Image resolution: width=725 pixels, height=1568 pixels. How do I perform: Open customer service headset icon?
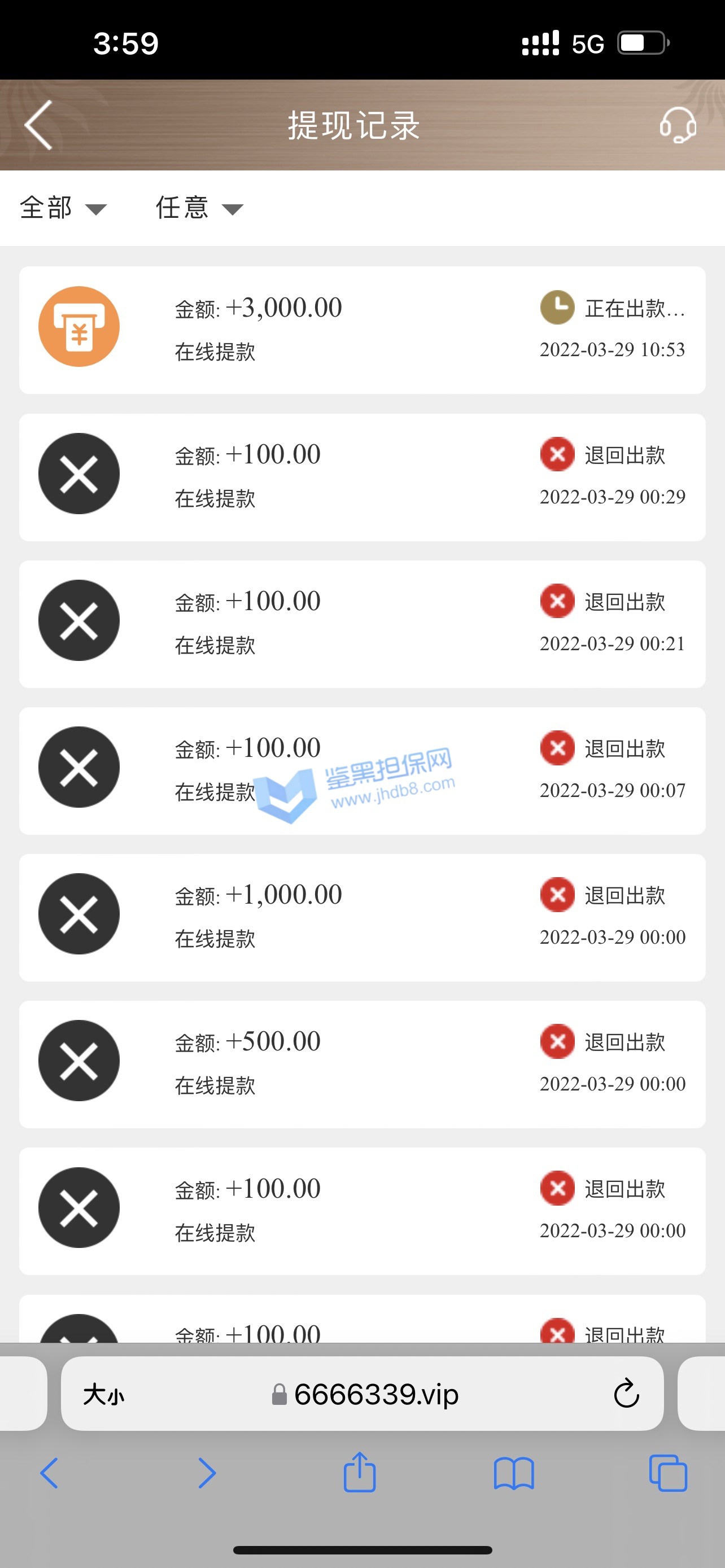pyautogui.click(x=678, y=125)
